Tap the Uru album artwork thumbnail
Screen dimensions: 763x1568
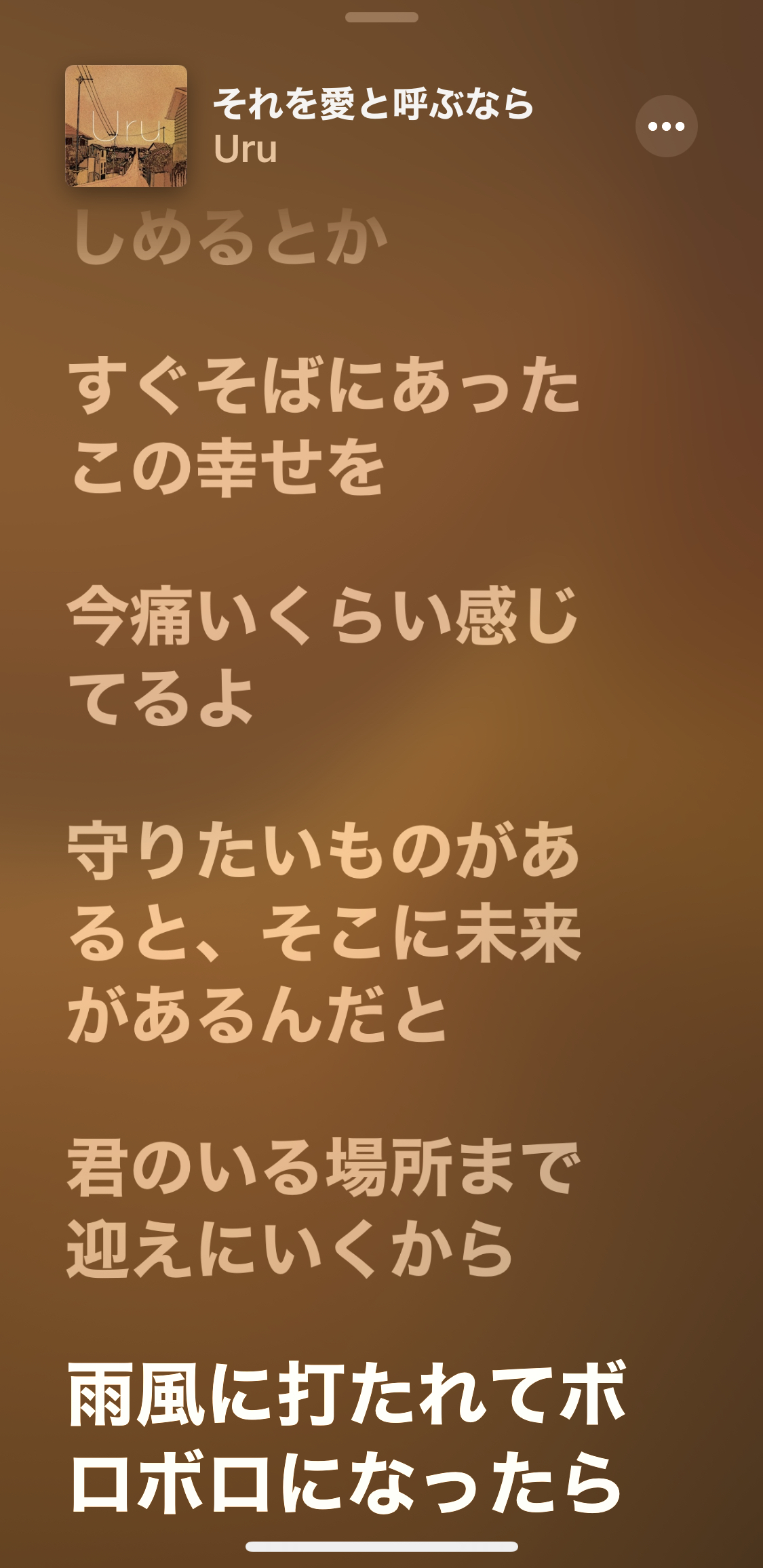click(126, 126)
